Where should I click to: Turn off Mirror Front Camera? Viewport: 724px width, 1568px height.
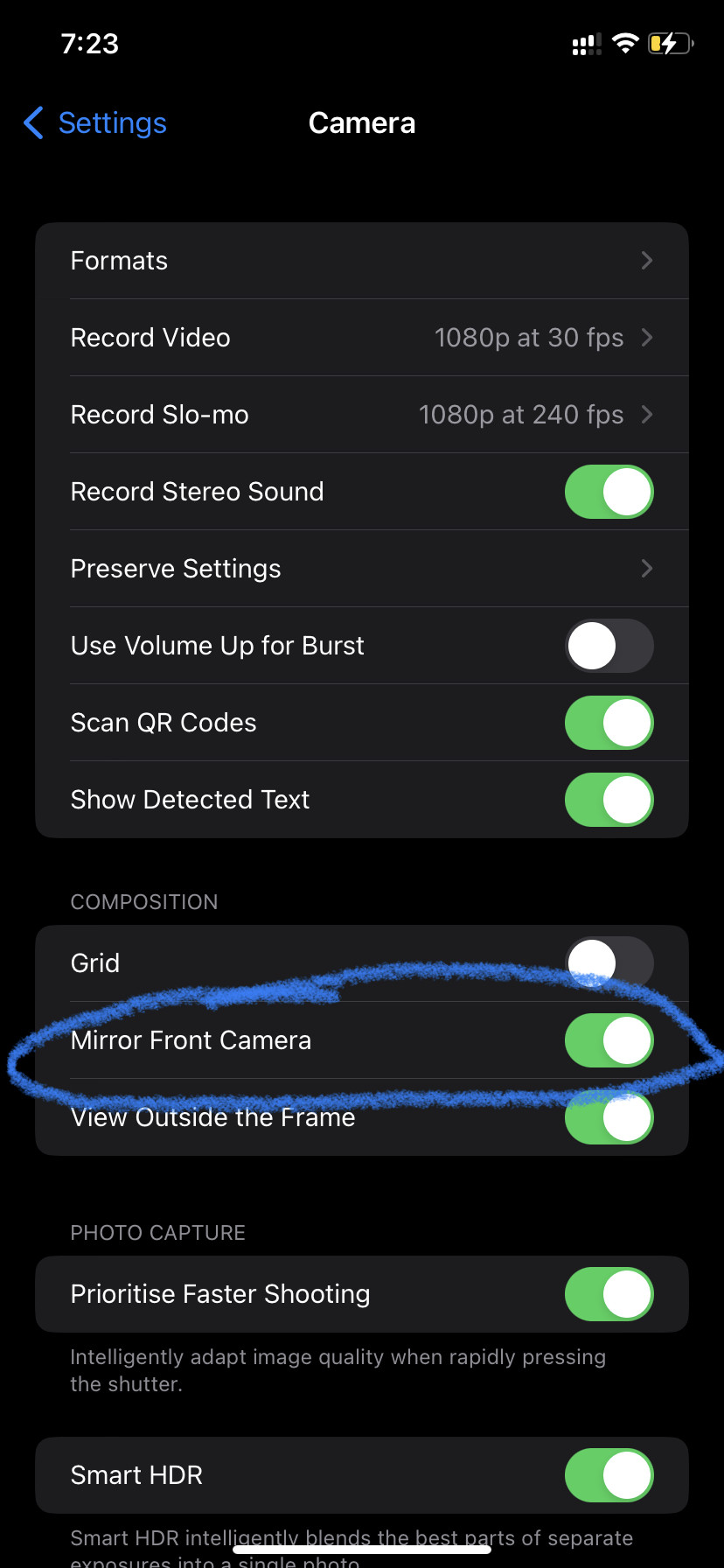[x=609, y=1040]
